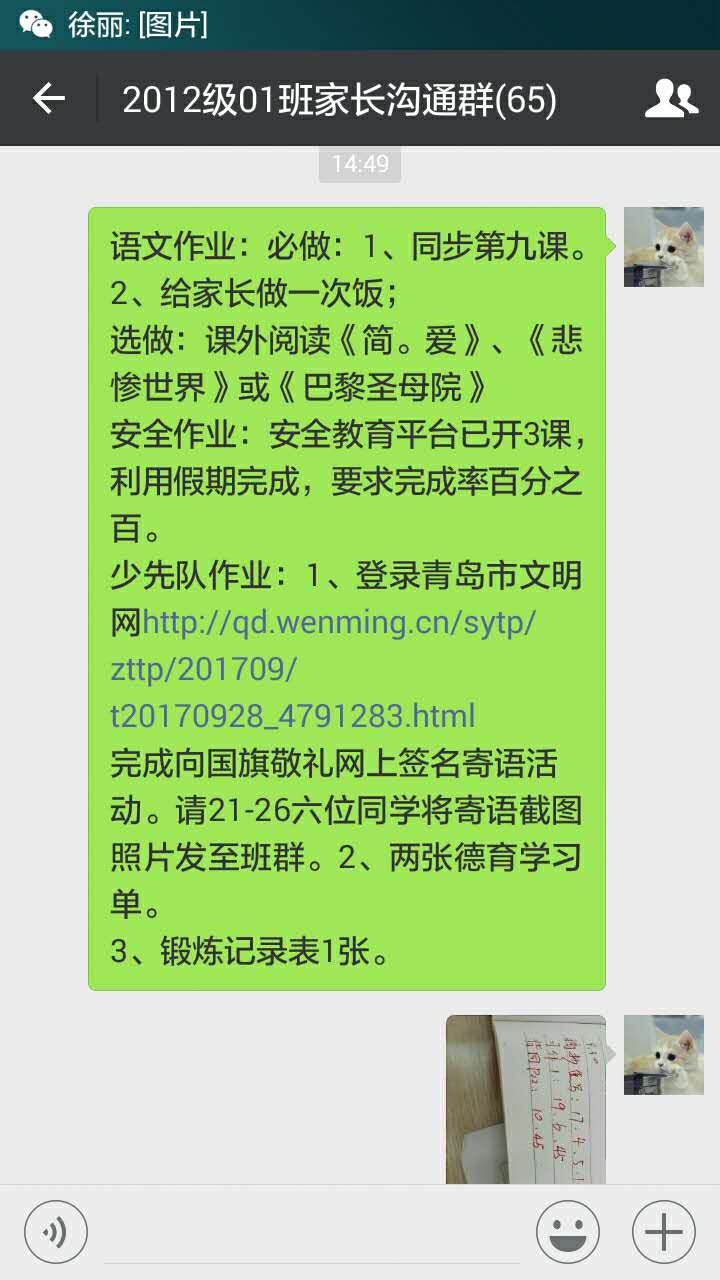View the photo of handwritten notes
Image resolution: width=720 pixels, height=1280 pixels.
(x=526, y=1100)
